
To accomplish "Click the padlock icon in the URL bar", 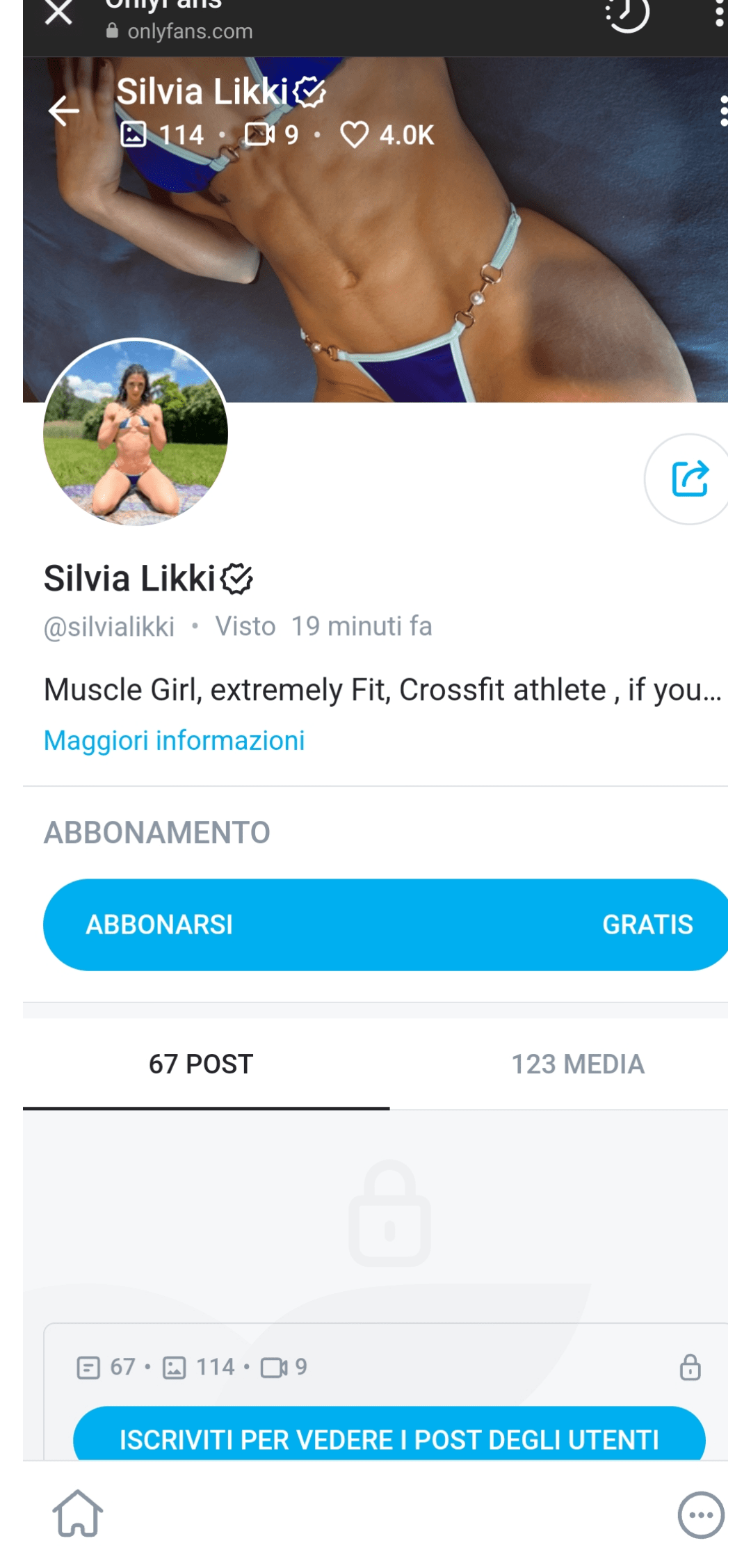I will tap(111, 31).
